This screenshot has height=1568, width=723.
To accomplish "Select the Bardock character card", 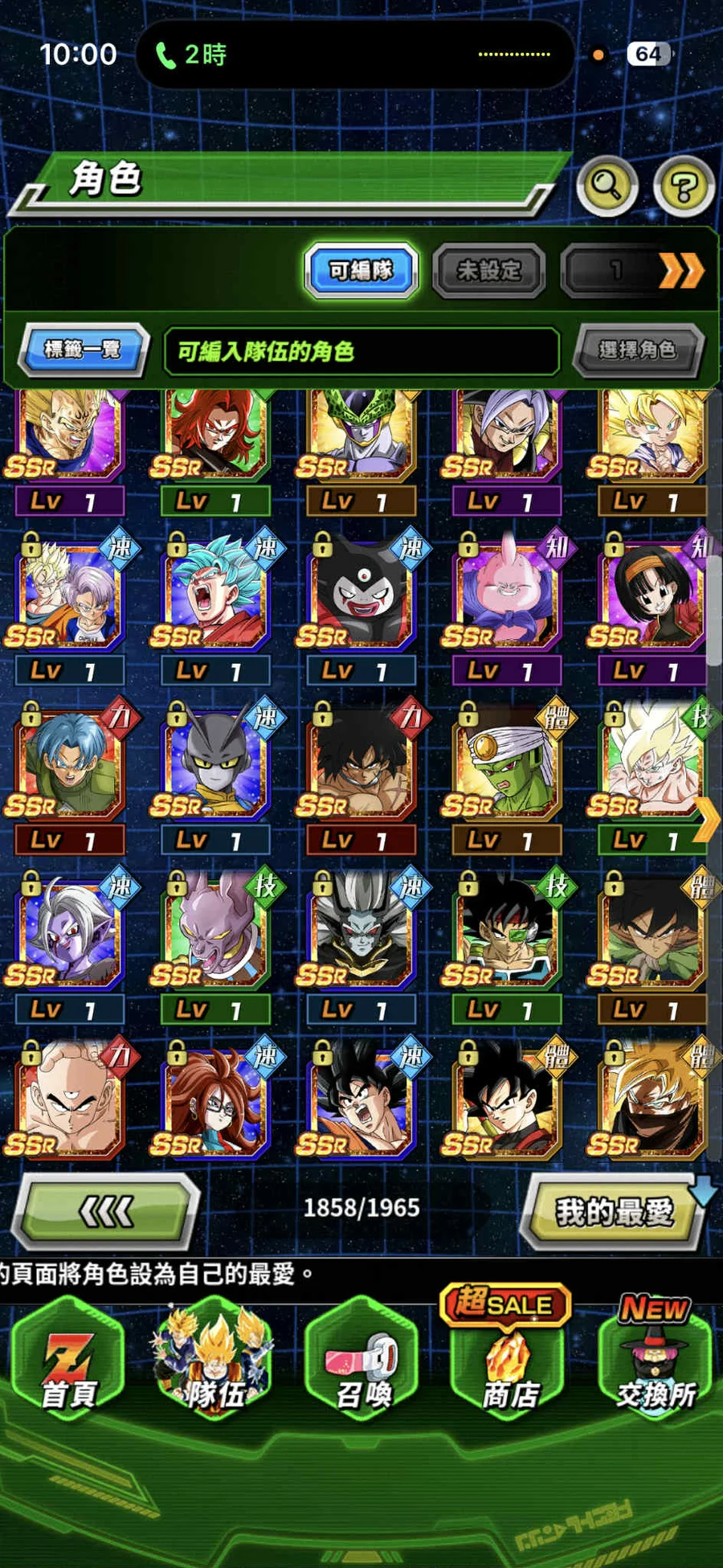I will [x=505, y=932].
